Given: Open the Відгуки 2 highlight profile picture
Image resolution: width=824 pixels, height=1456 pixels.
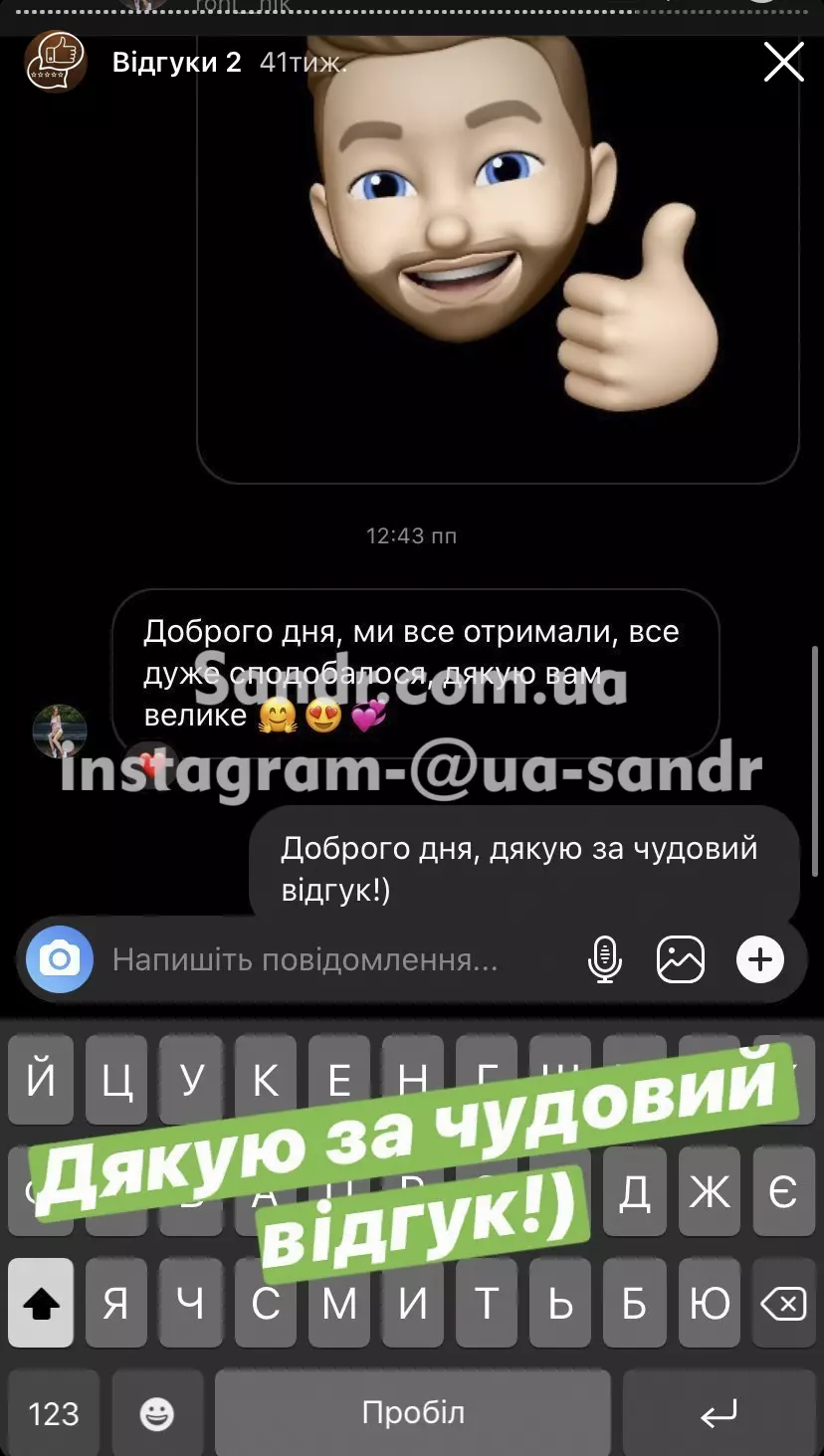Looking at the screenshot, I should pyautogui.click(x=56, y=62).
